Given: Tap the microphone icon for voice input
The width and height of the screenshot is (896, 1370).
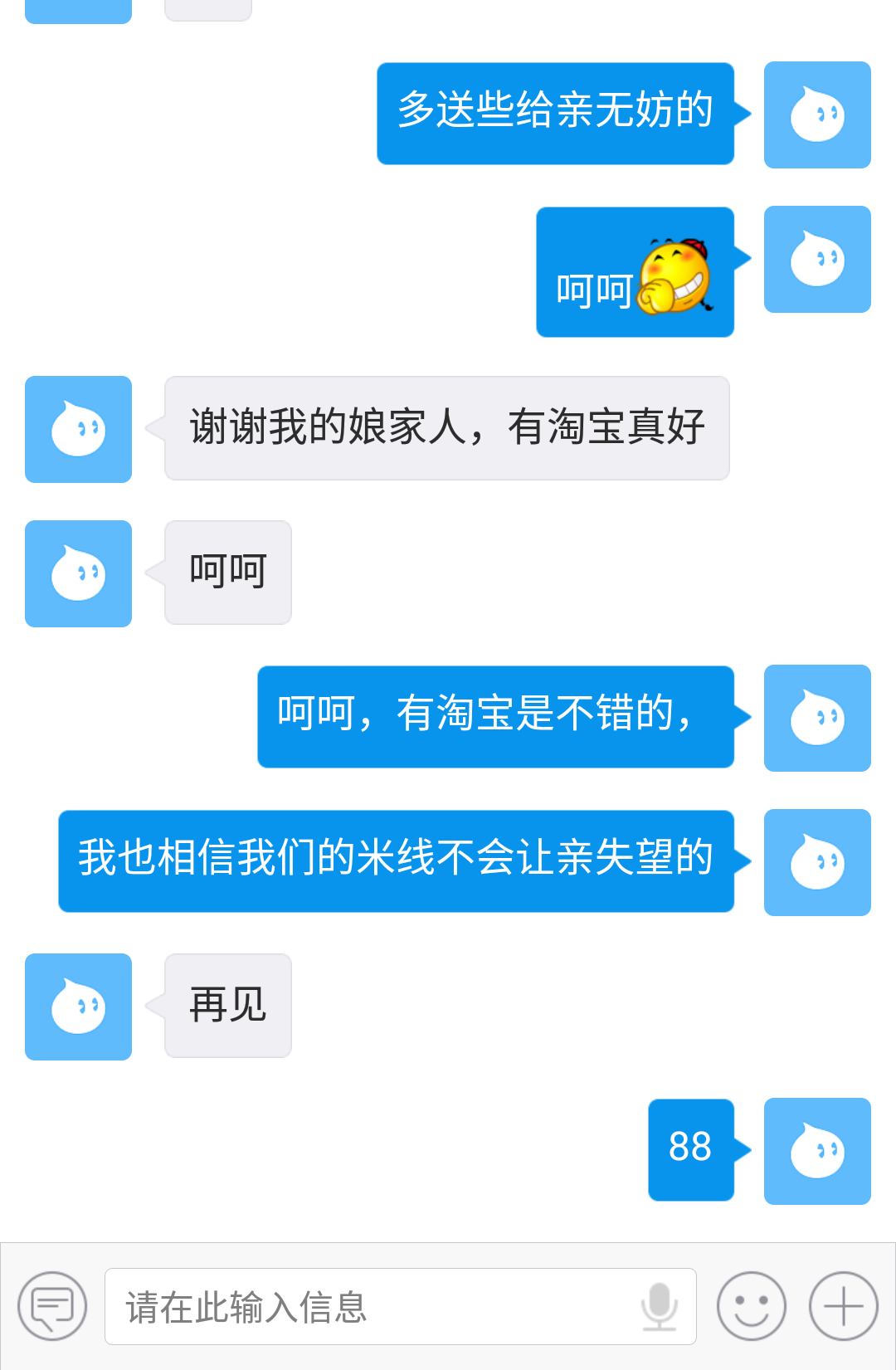Looking at the screenshot, I should (660, 1304).
